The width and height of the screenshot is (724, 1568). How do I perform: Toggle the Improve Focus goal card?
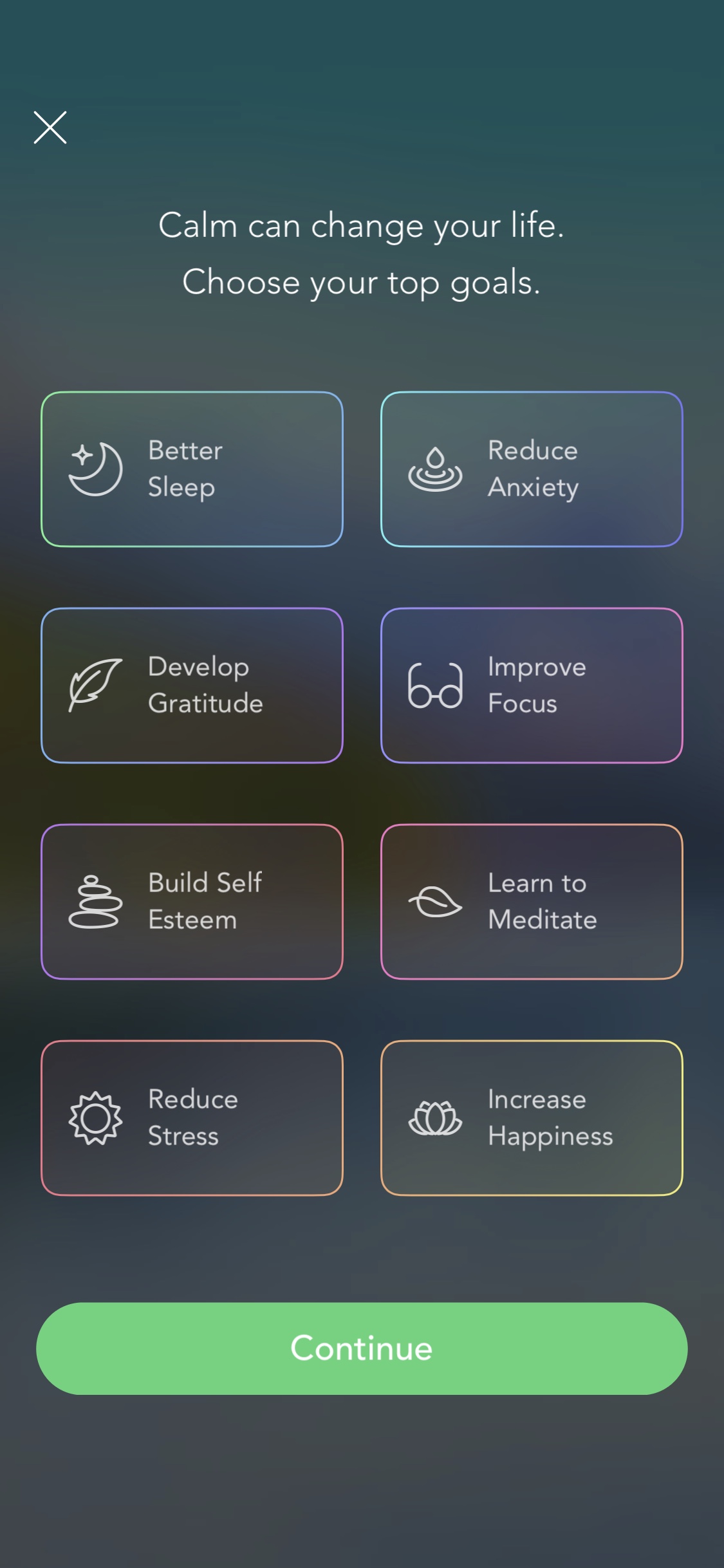(x=532, y=685)
